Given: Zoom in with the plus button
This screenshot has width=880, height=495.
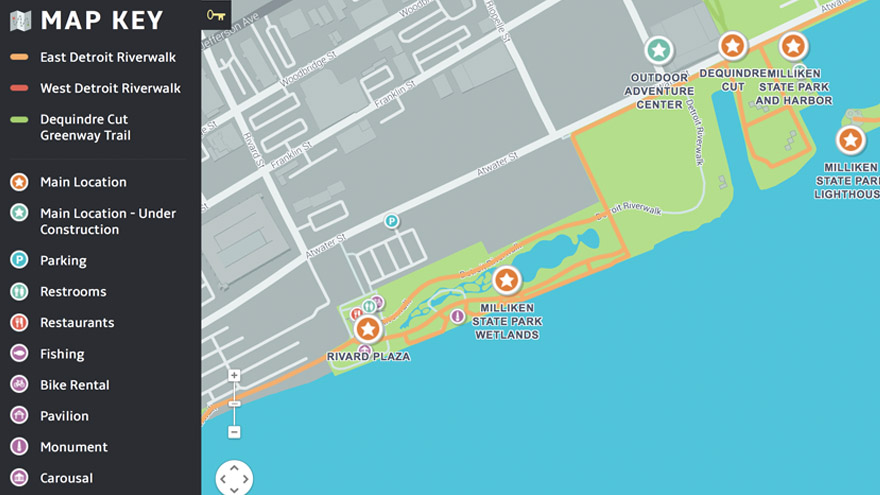Looking at the screenshot, I should click(x=234, y=376).
